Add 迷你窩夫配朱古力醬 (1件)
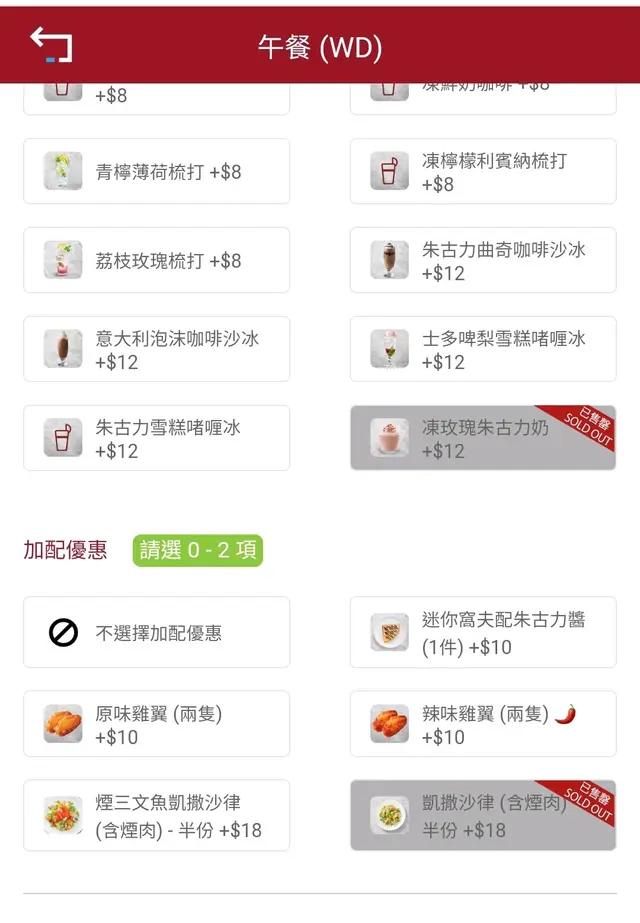The image size is (640, 923). point(483,633)
